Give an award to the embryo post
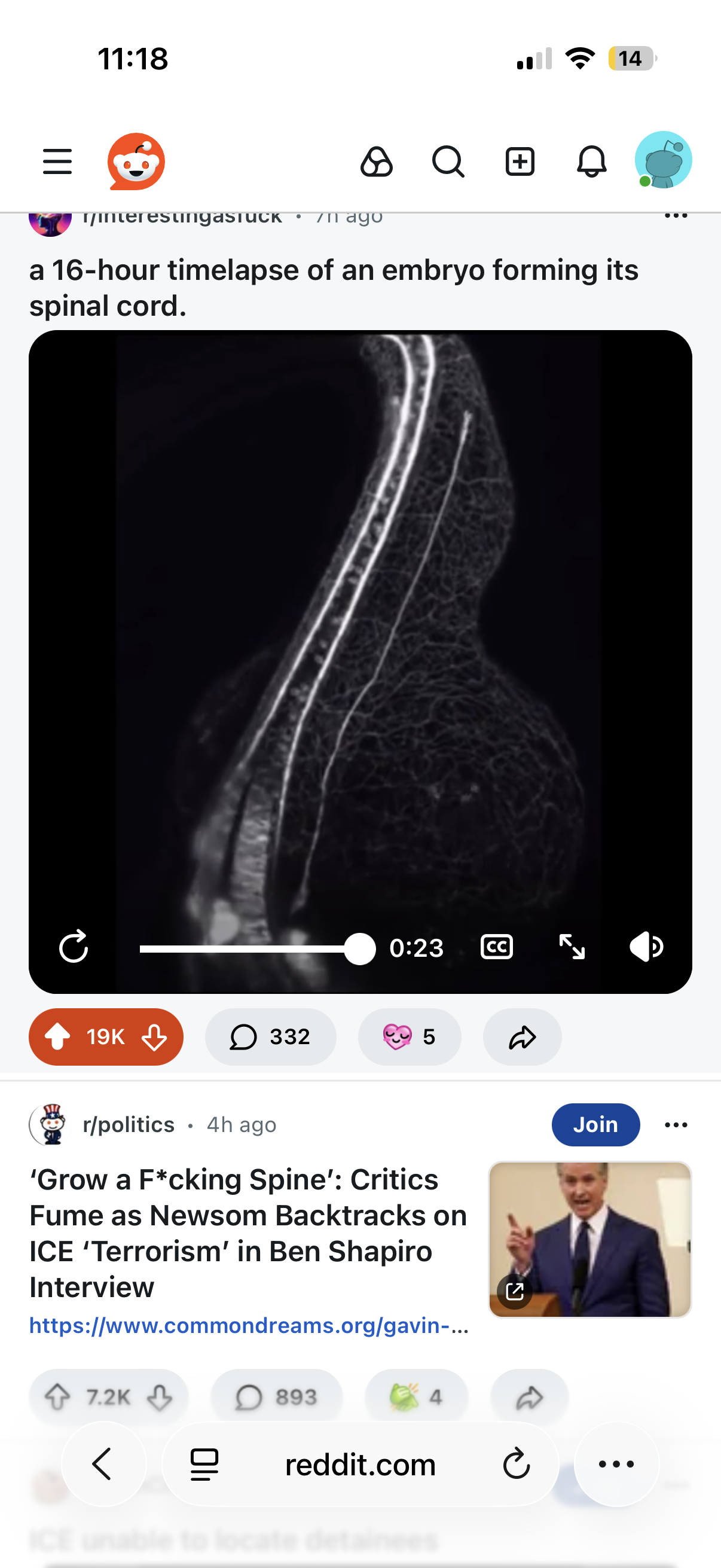 pyautogui.click(x=409, y=1036)
